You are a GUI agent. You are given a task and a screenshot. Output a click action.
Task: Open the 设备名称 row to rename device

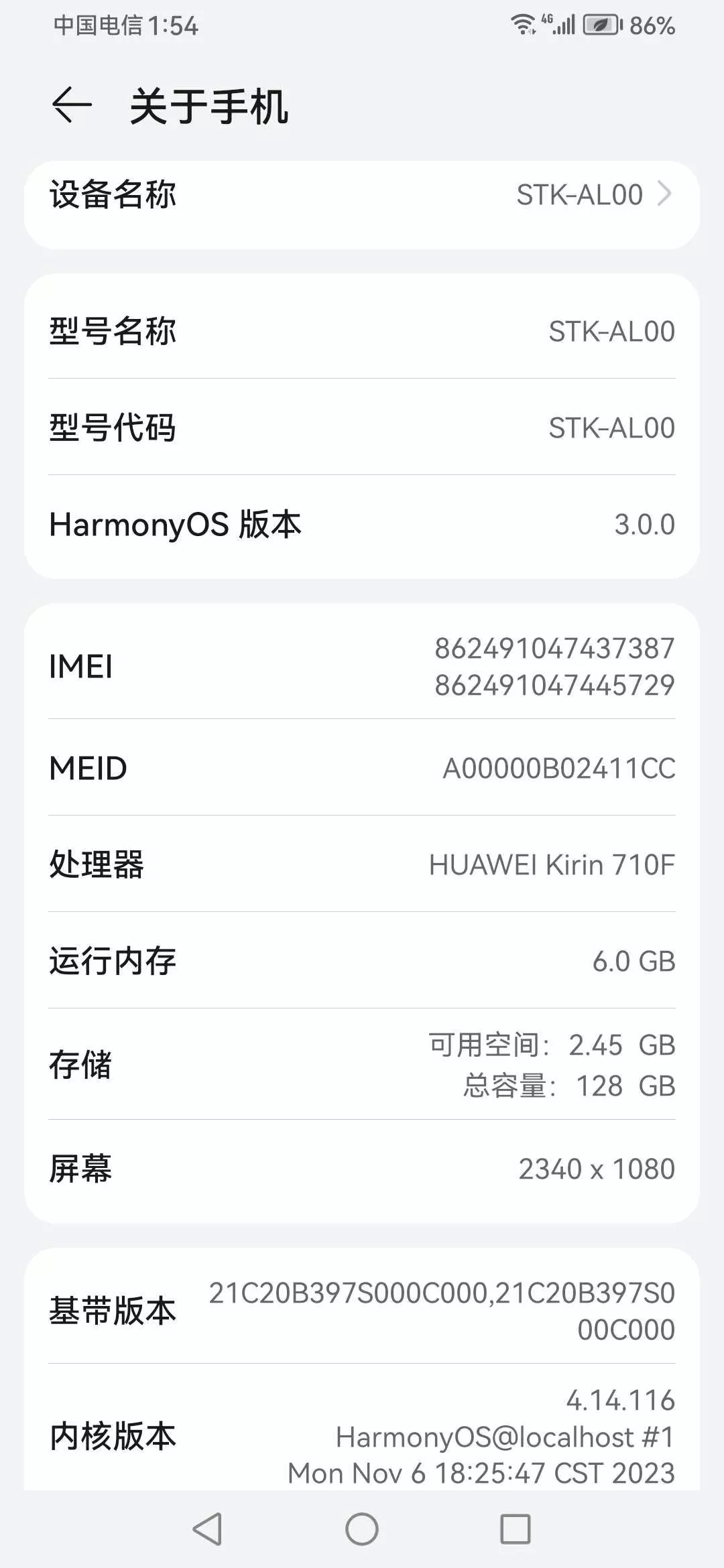click(362, 196)
